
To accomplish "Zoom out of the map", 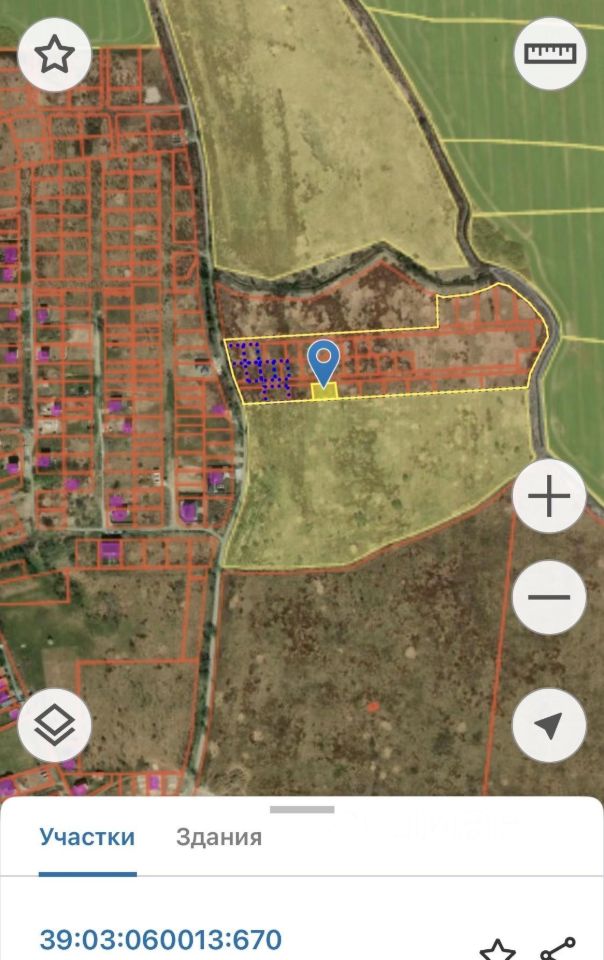I will pyautogui.click(x=549, y=598).
